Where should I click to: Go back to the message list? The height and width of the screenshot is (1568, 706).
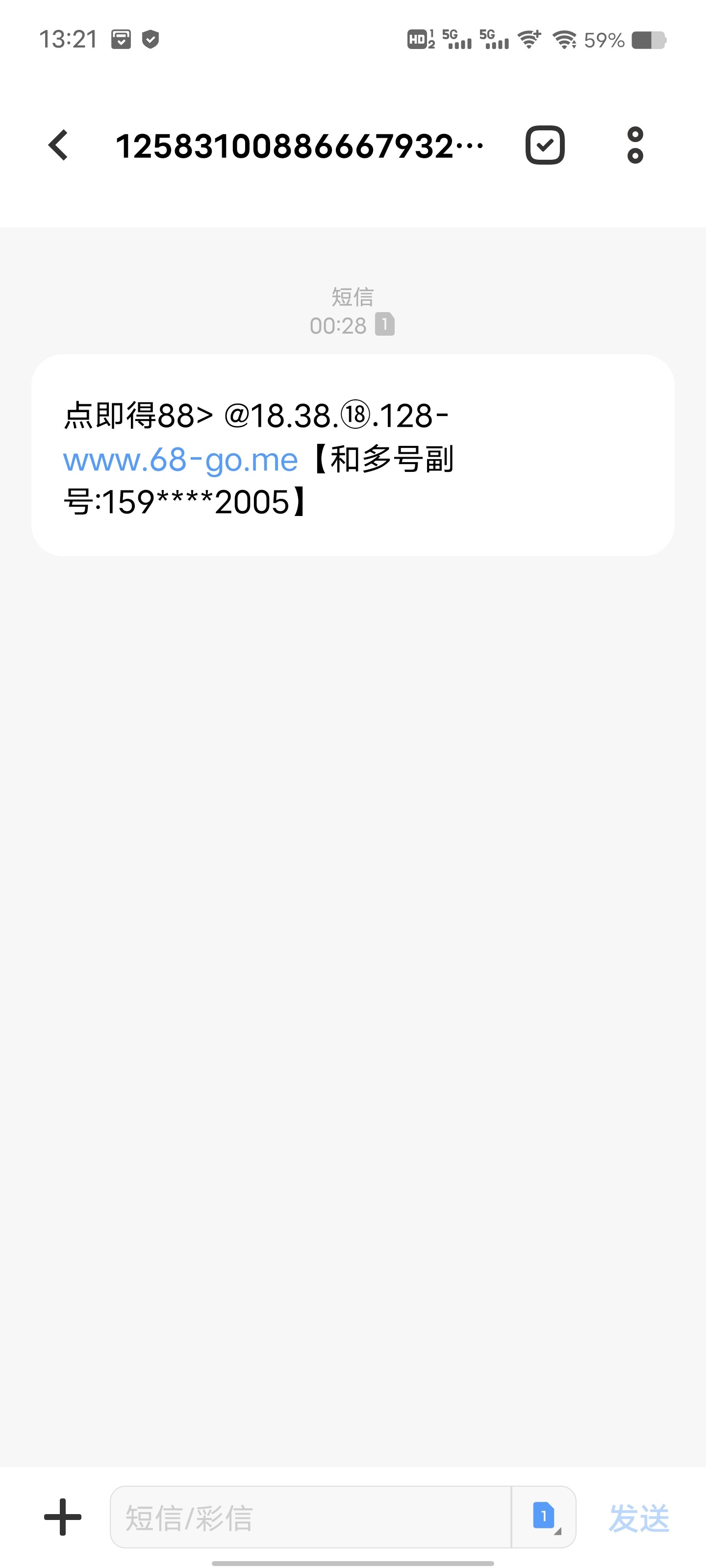pos(58,146)
